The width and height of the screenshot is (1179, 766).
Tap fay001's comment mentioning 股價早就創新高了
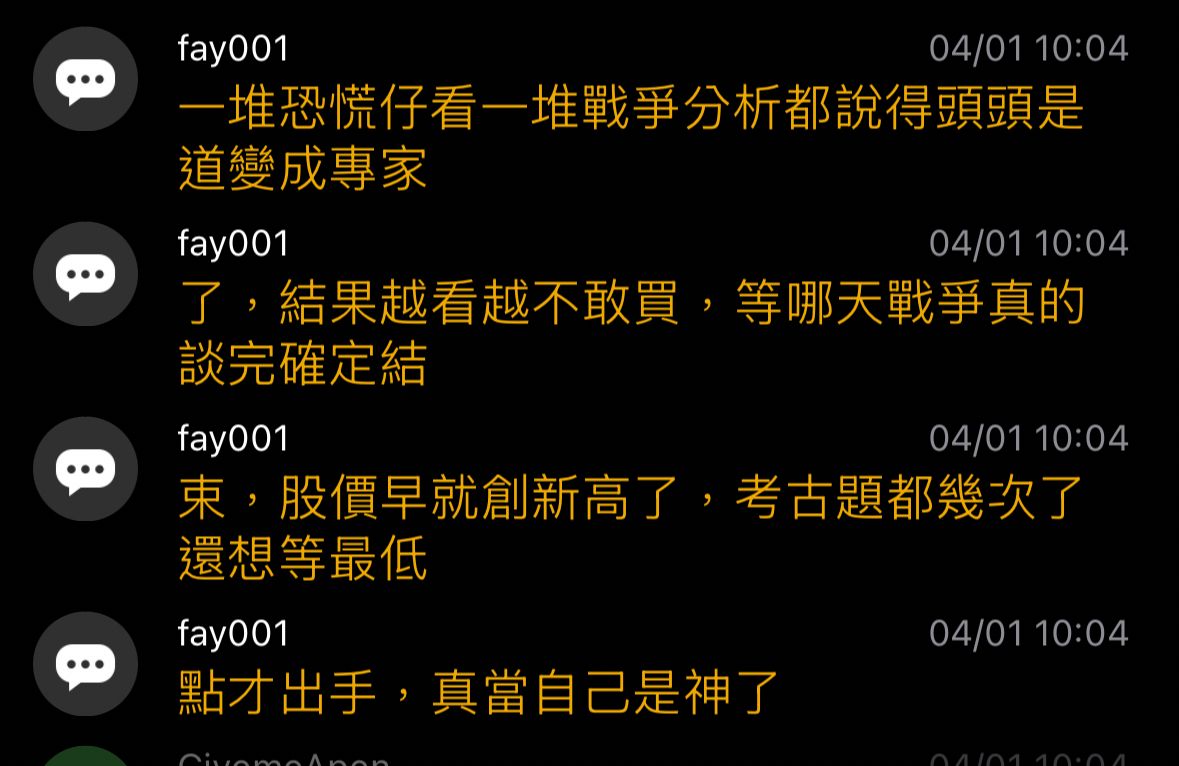[x=630, y=528]
